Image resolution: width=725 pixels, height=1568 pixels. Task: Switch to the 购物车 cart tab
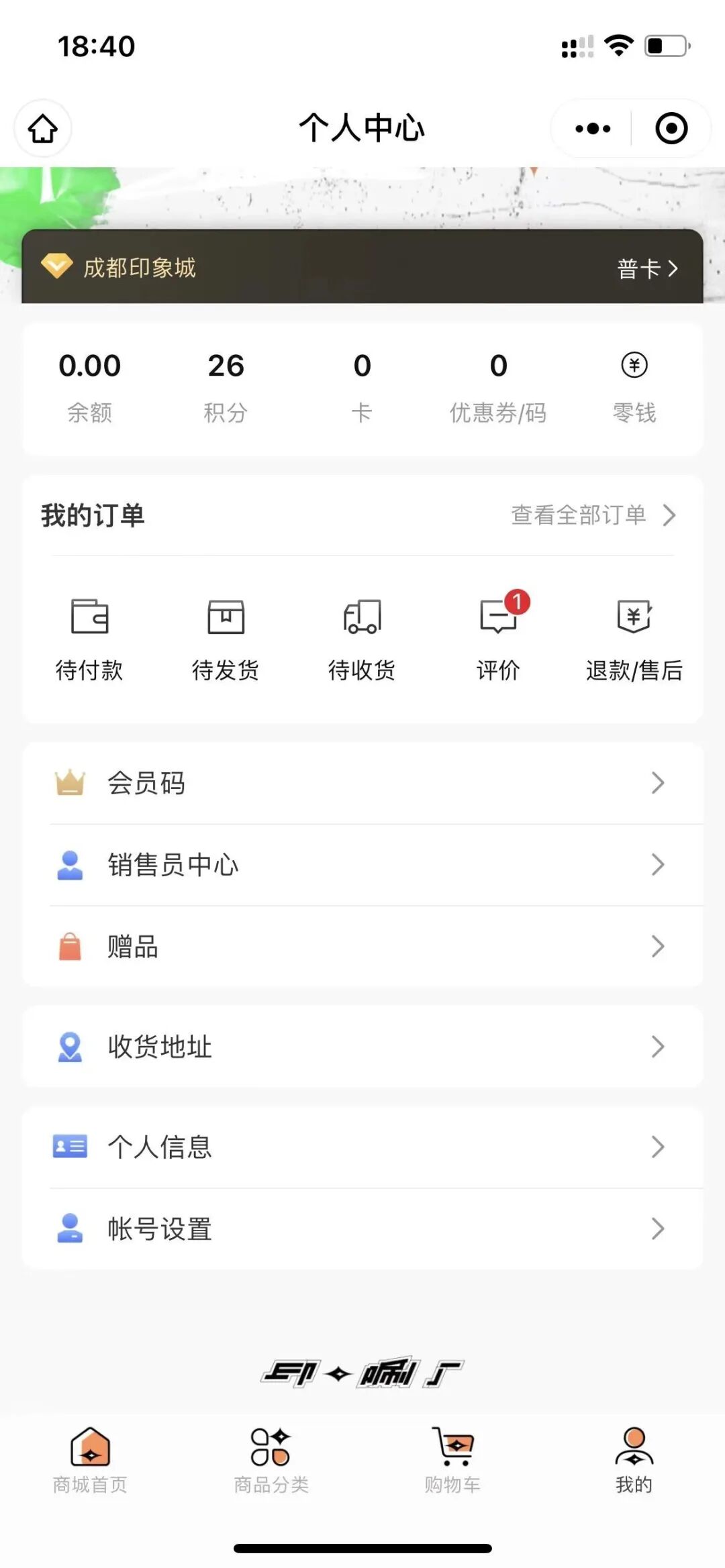coord(452,1461)
